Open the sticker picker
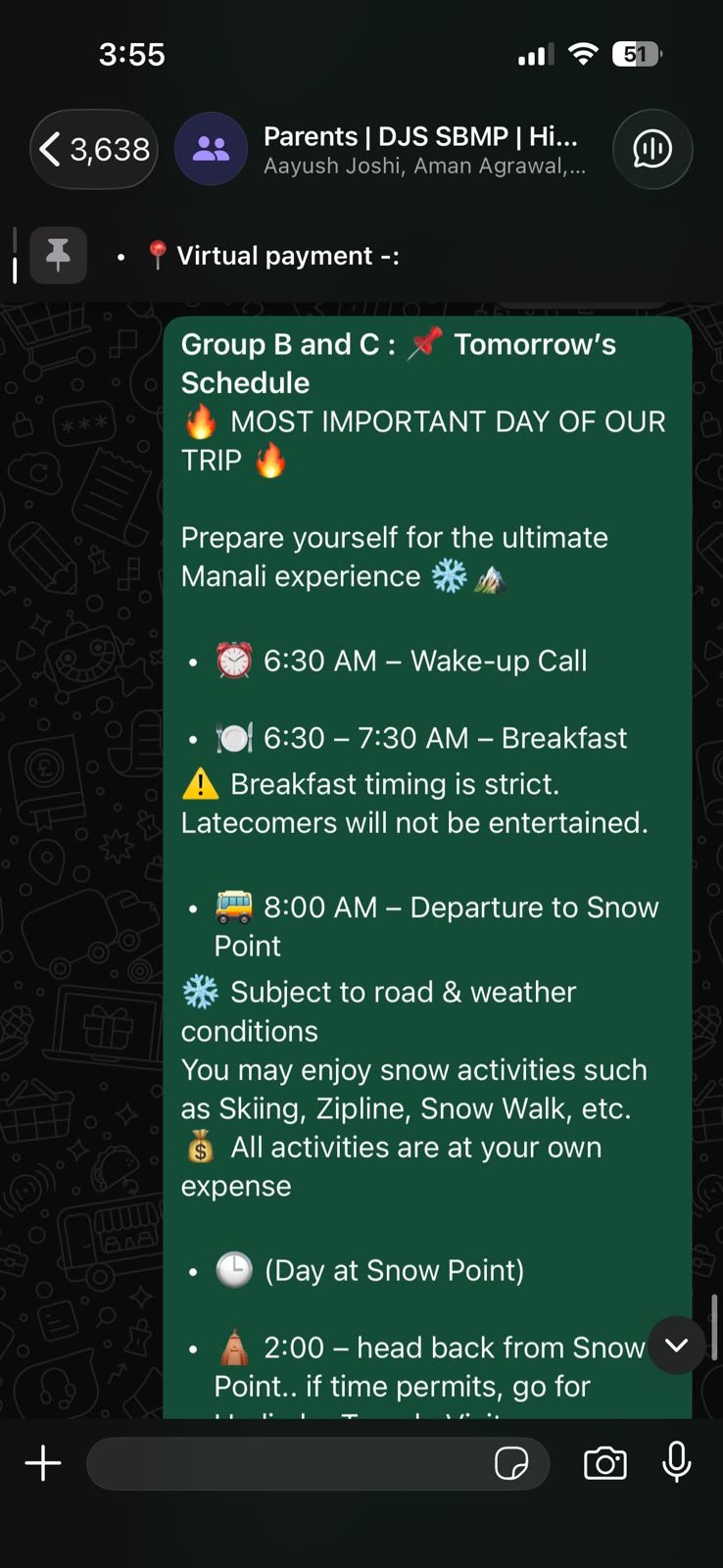 [x=511, y=1463]
